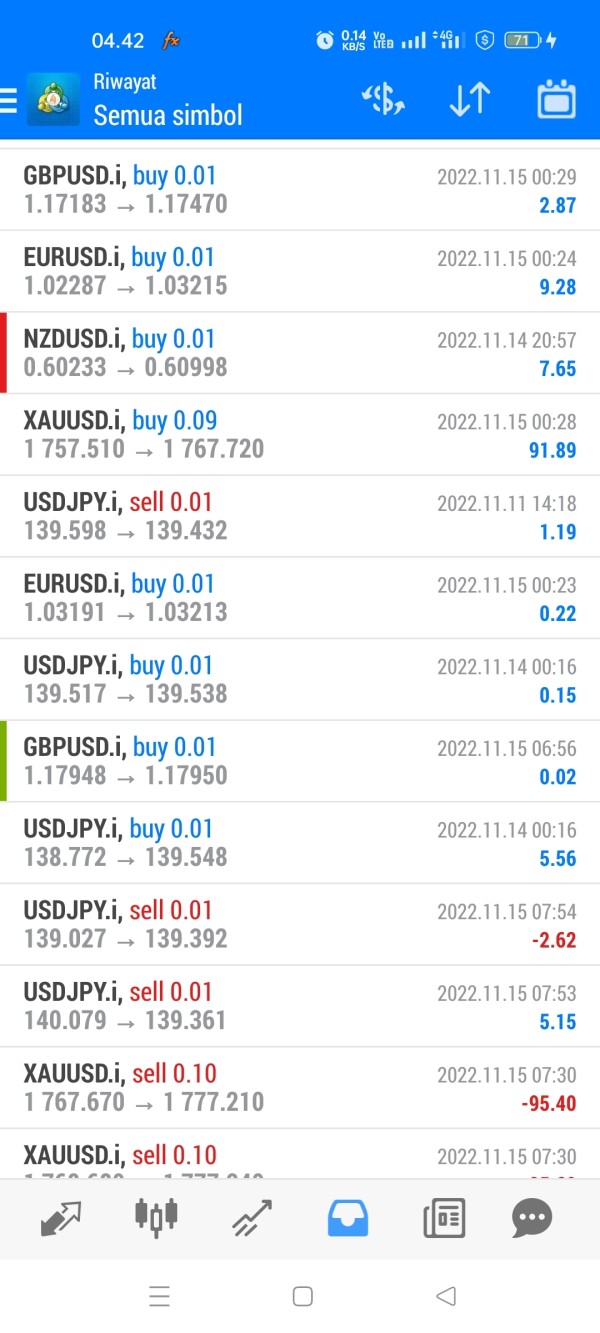Expand the USDJPY.i sell deal with 1.19

coord(300,516)
